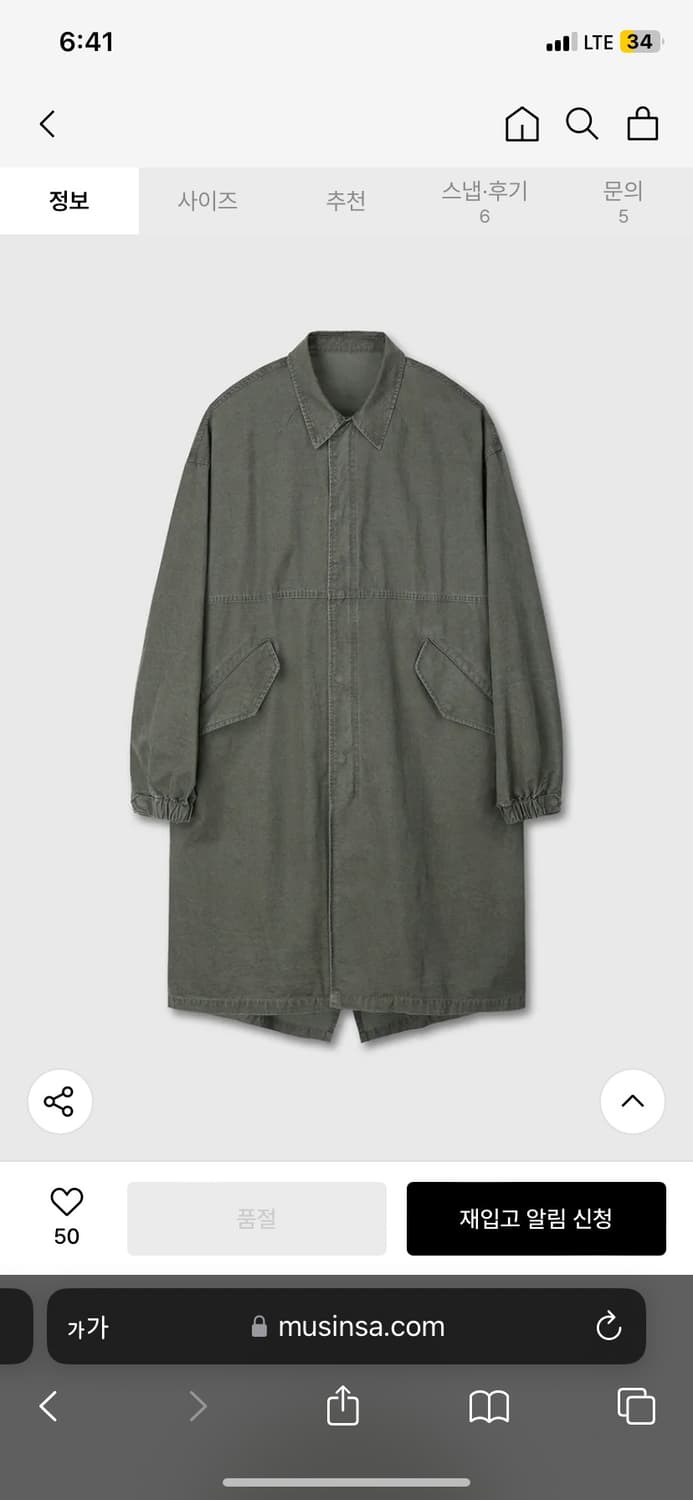
Task: Open the 스냅·후기 tab
Action: point(484,200)
